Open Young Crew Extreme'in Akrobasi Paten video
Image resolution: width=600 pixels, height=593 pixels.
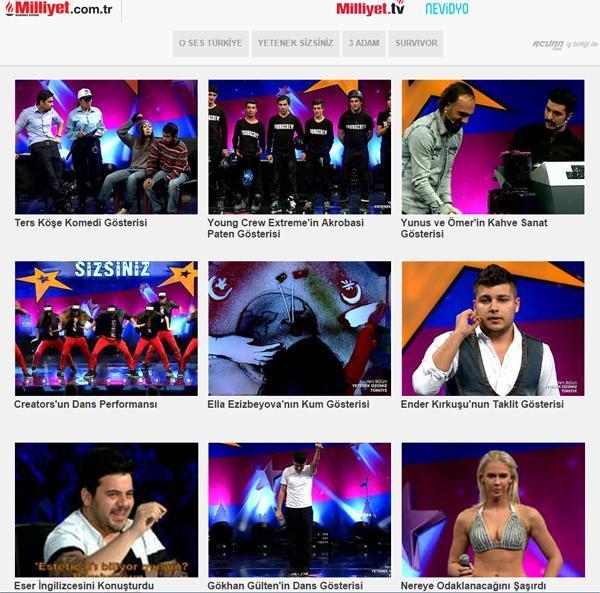pos(299,146)
